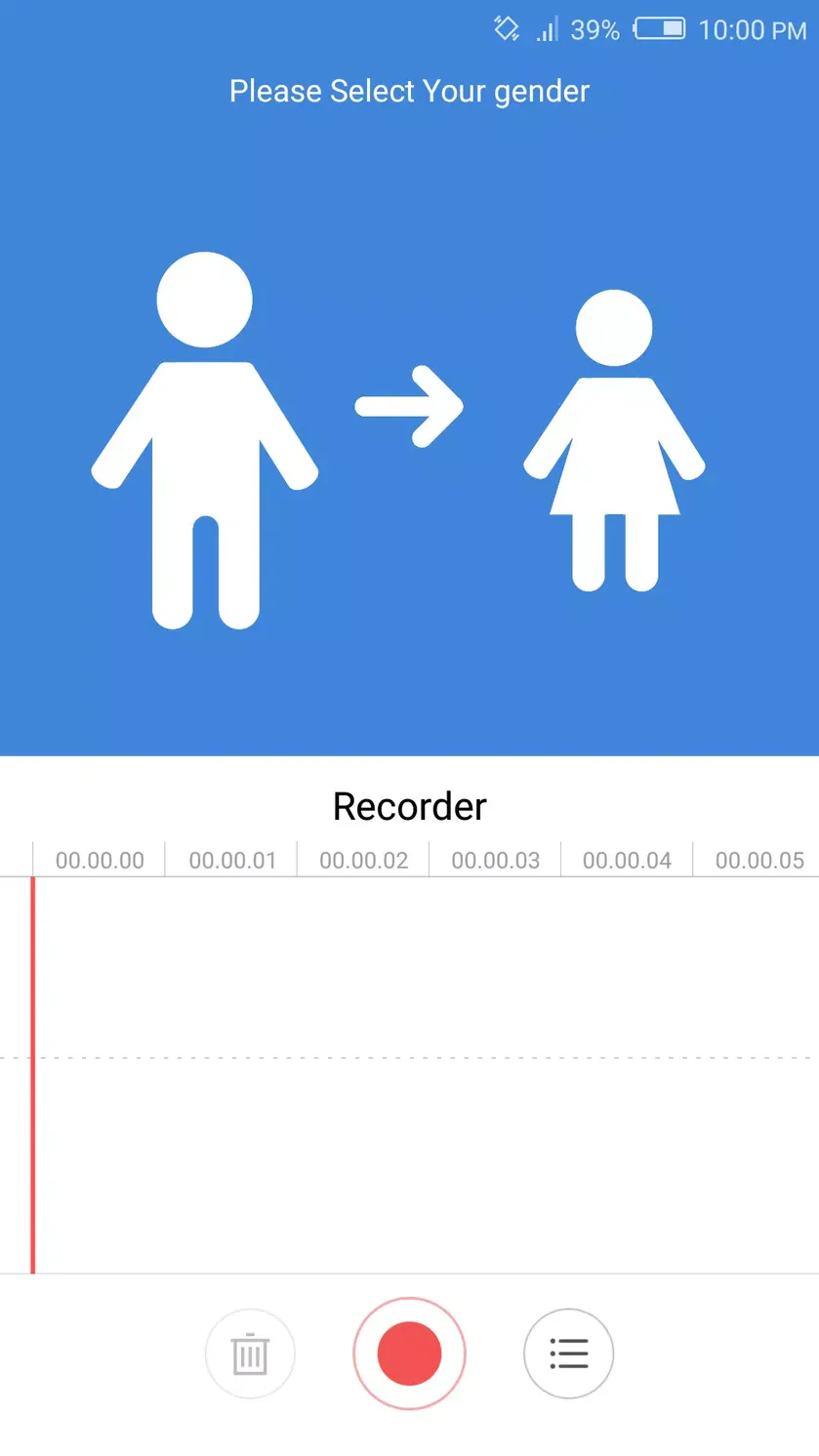Viewport: 819px width, 1456px height.
Task: Open the recordings list icon
Action: coord(568,1354)
